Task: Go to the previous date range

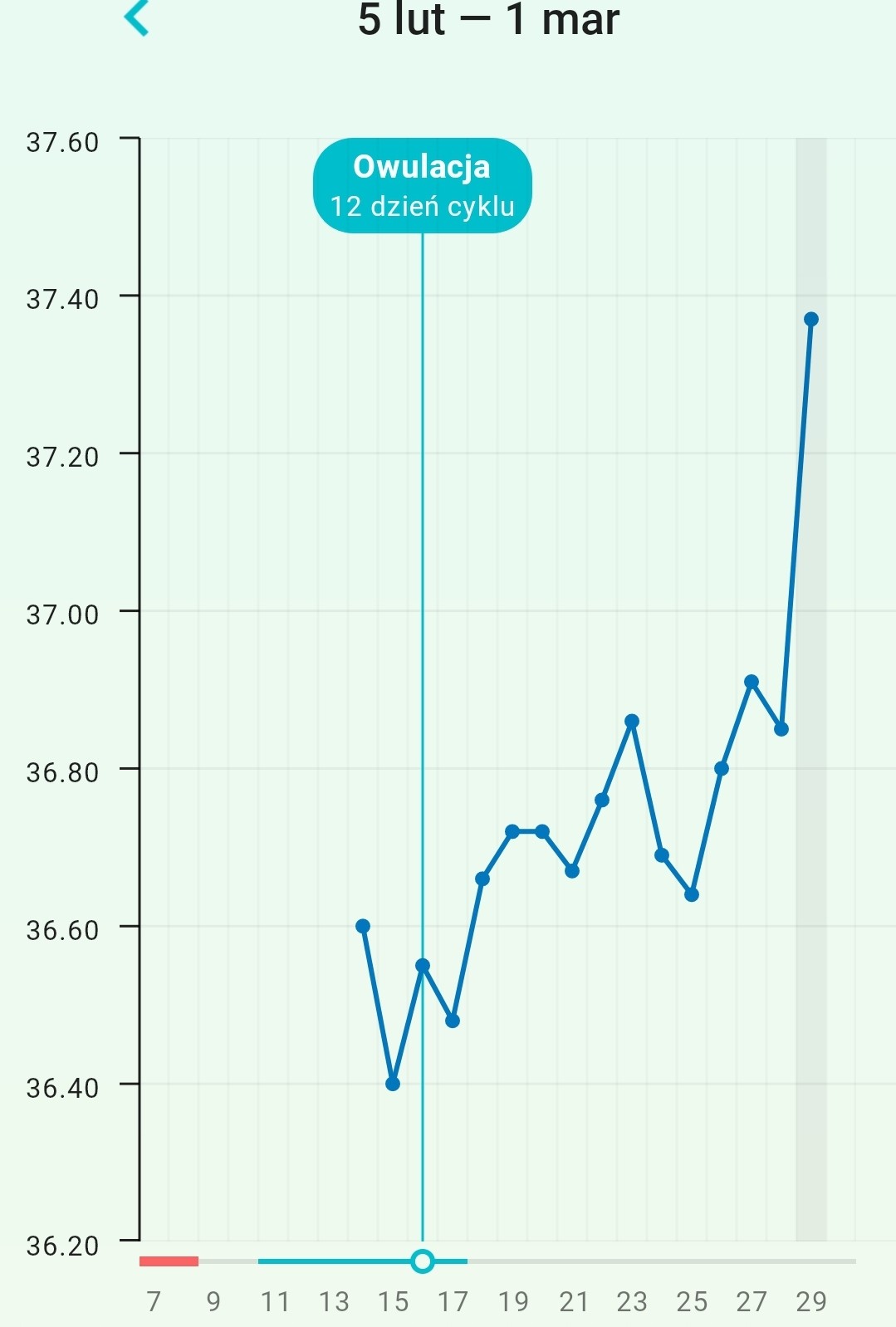Action: coord(136,18)
